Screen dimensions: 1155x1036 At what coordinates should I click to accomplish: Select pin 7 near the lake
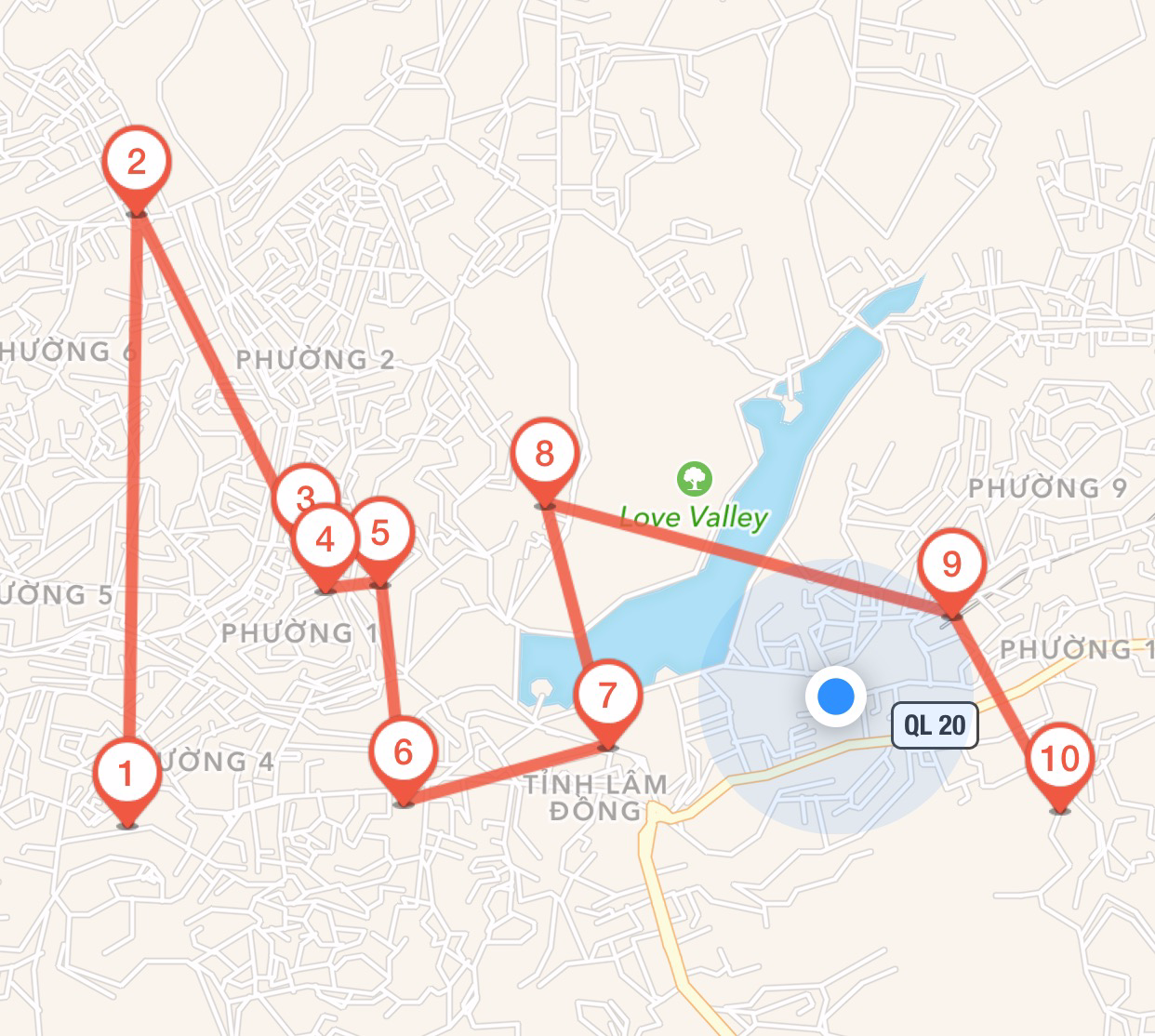(x=607, y=695)
